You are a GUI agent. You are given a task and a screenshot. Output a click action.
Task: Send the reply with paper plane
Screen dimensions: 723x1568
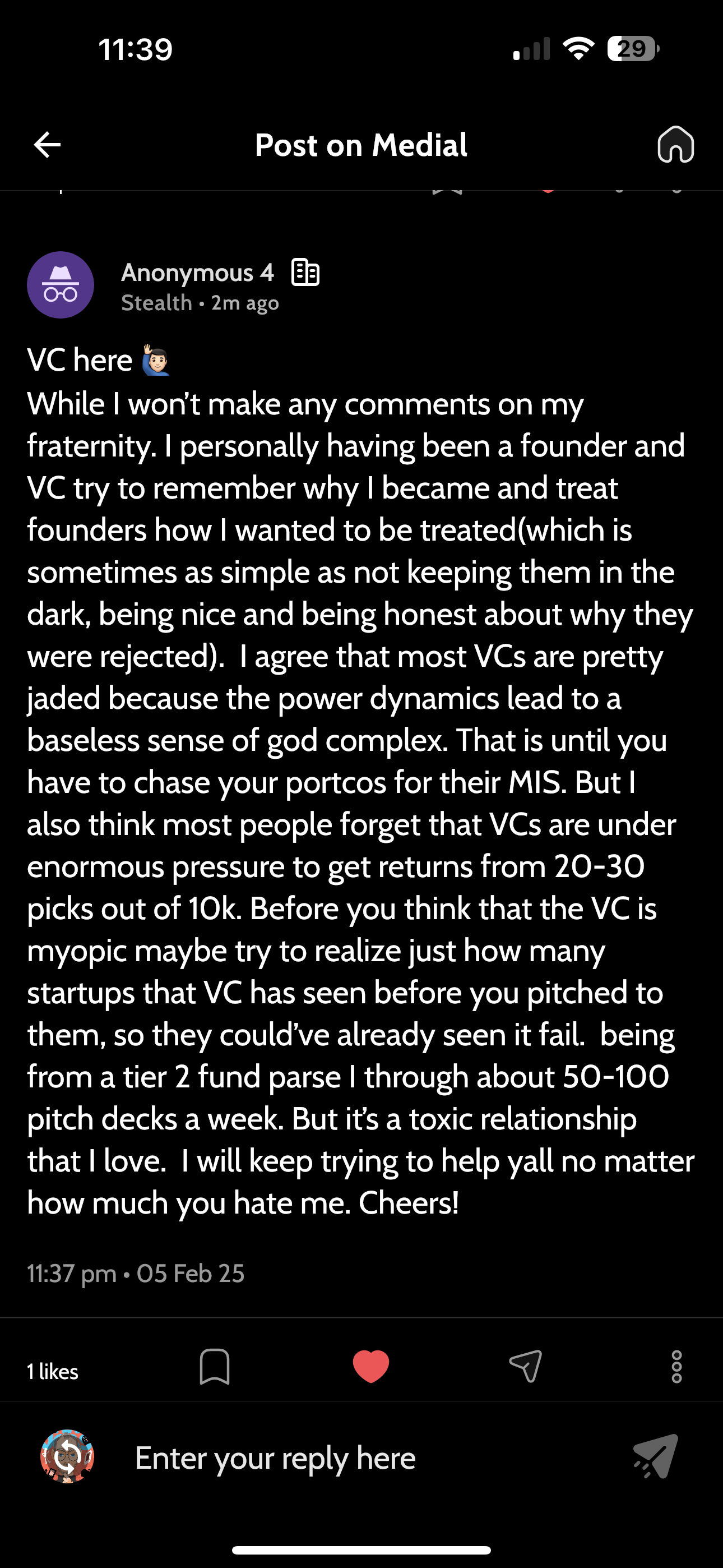(x=655, y=1456)
